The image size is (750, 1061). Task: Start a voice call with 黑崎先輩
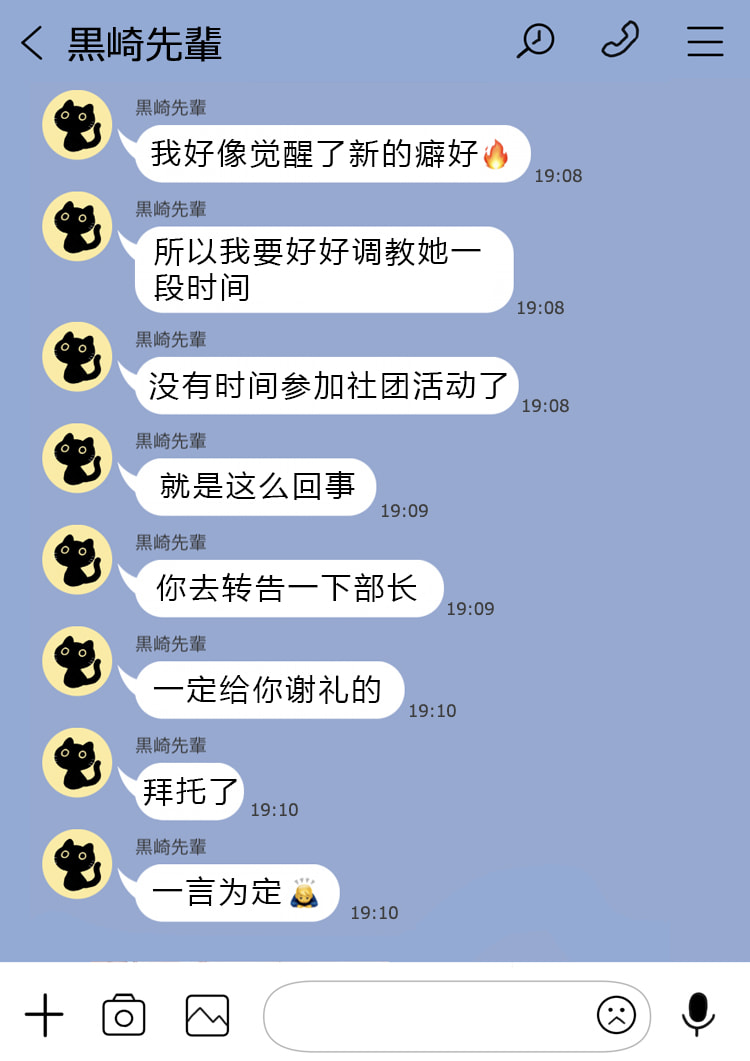pyautogui.click(x=620, y=41)
